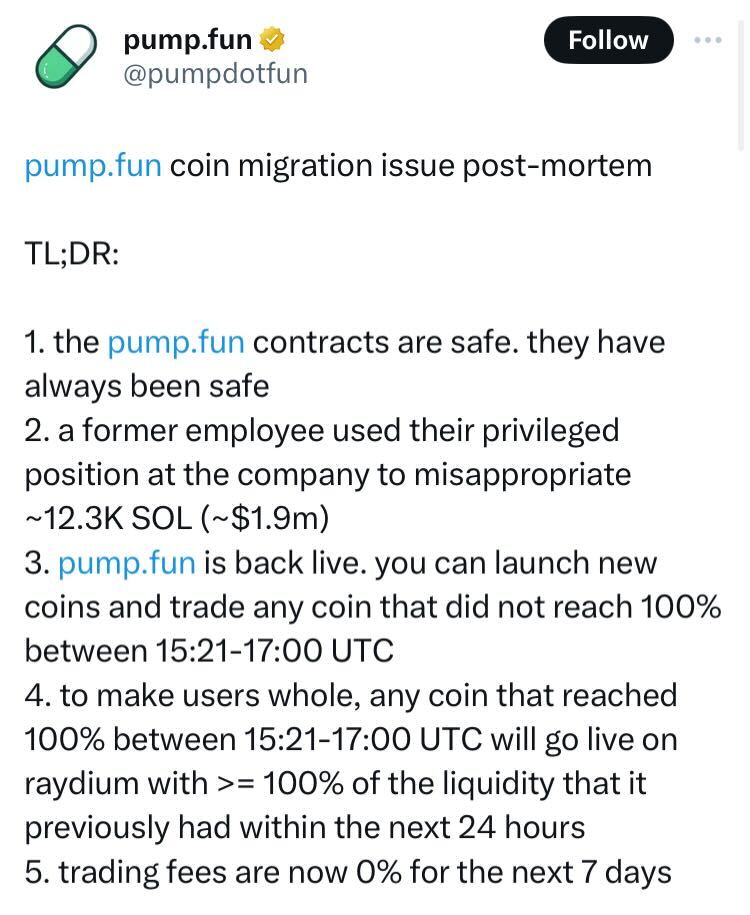Open the pump.fun link in point 3

(x=126, y=562)
